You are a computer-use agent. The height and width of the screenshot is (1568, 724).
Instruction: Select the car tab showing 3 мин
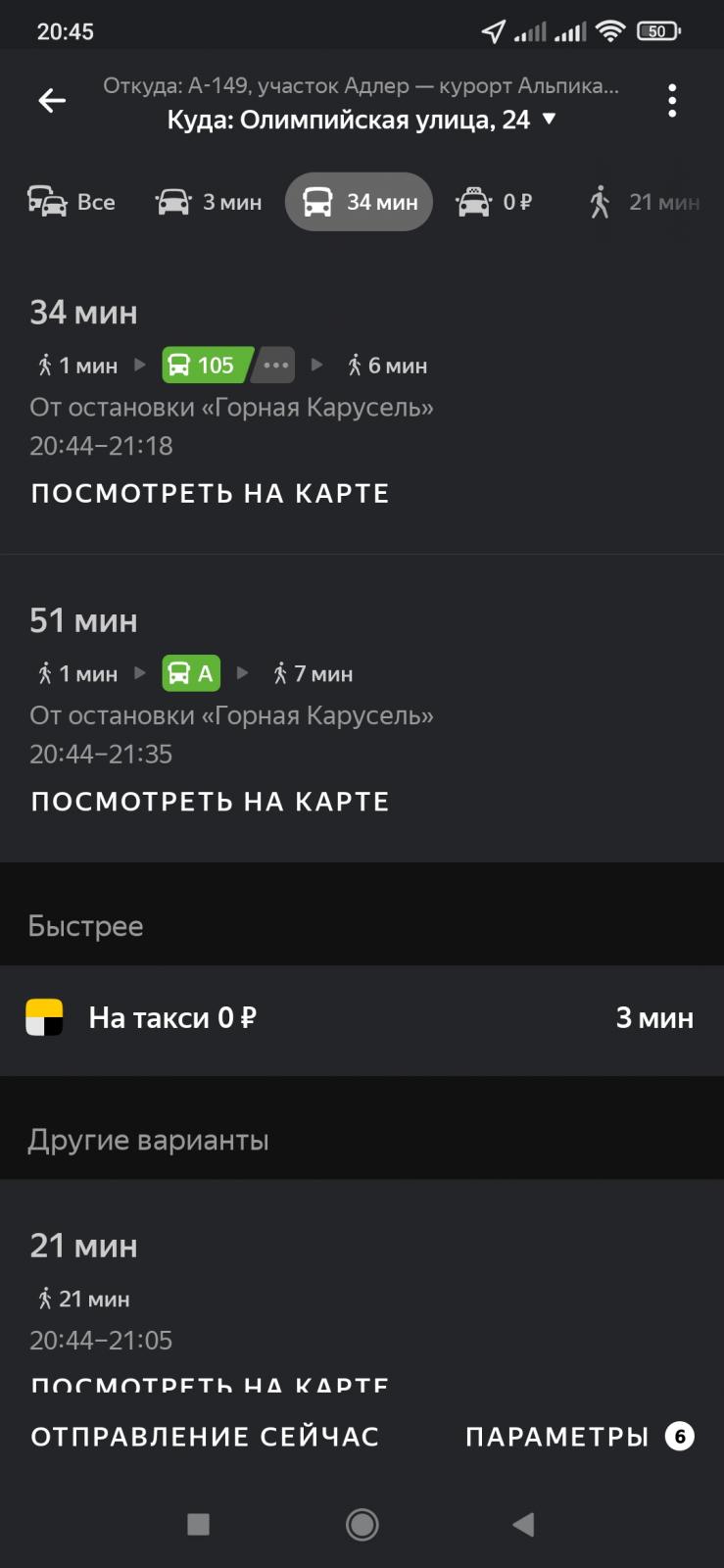pyautogui.click(x=209, y=202)
